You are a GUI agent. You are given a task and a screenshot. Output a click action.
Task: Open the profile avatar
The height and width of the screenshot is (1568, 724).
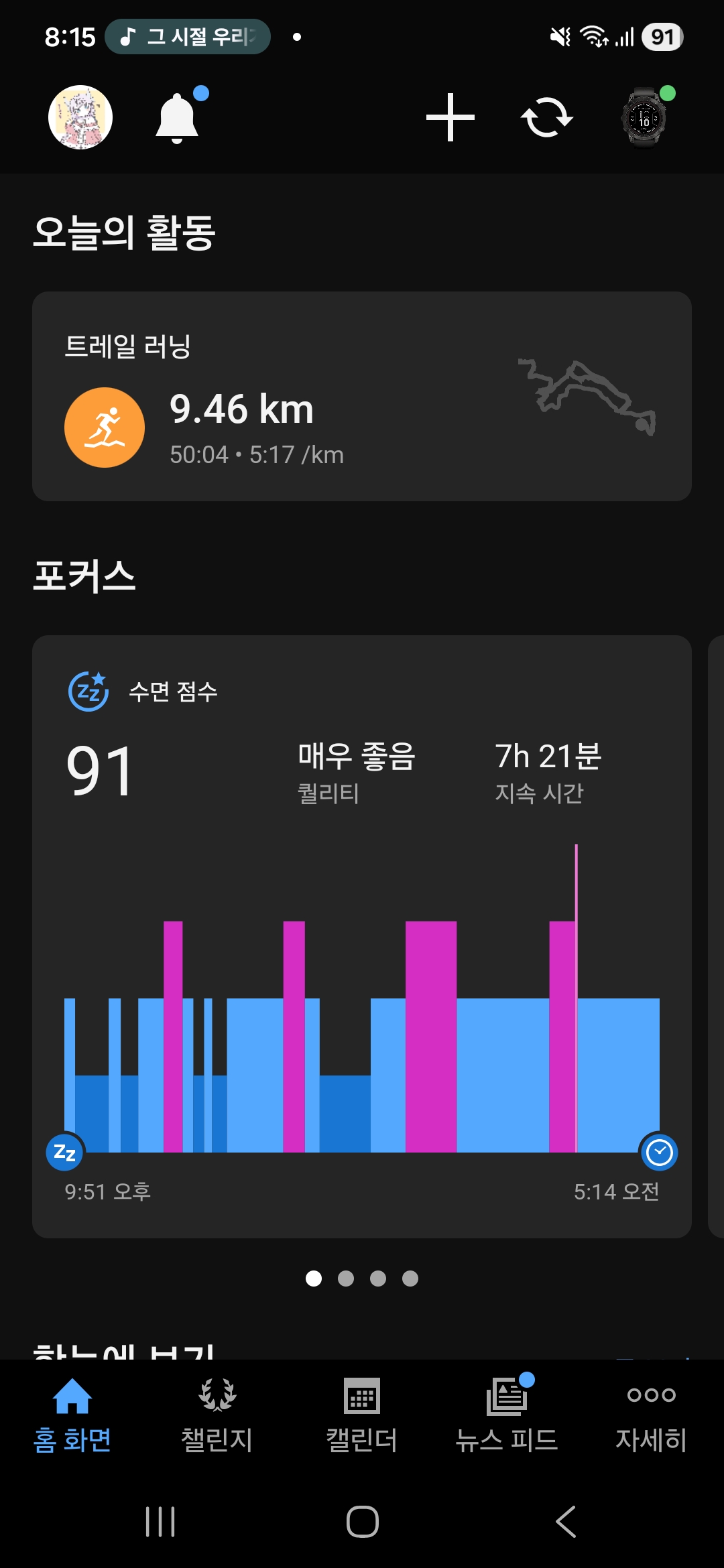pos(80,117)
